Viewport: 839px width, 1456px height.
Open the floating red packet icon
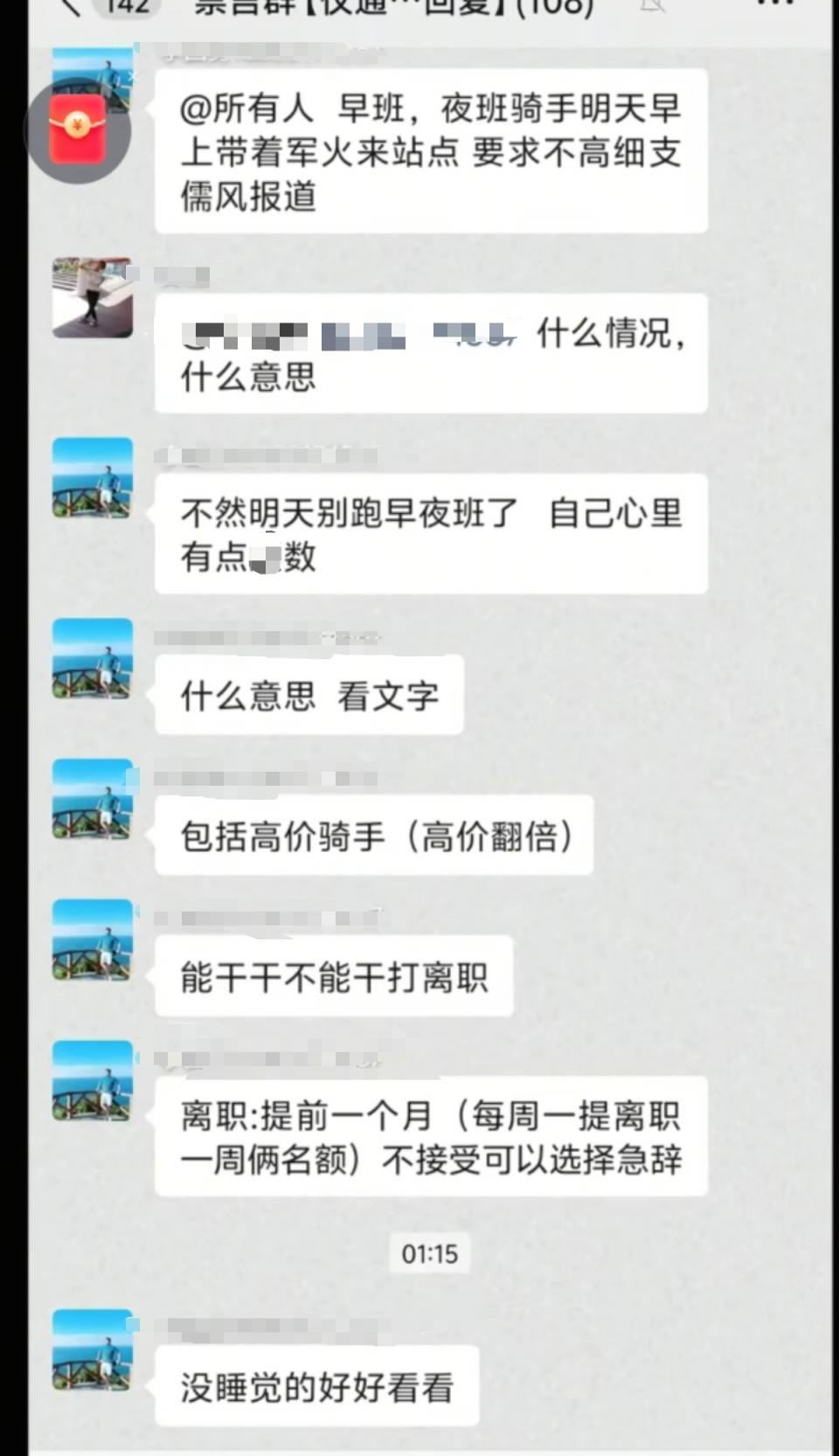[78, 129]
